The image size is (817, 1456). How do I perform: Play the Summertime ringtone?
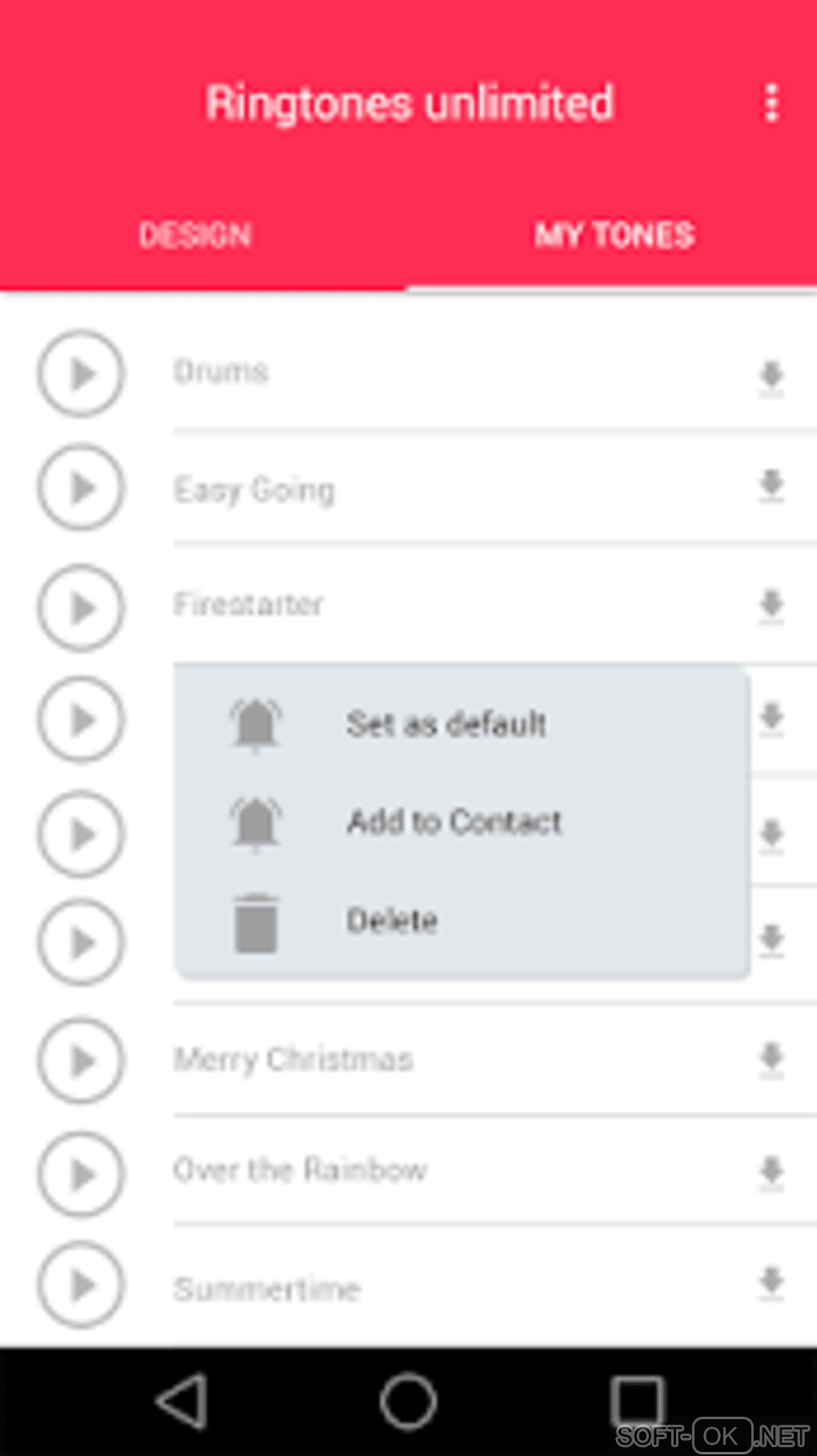81,1285
